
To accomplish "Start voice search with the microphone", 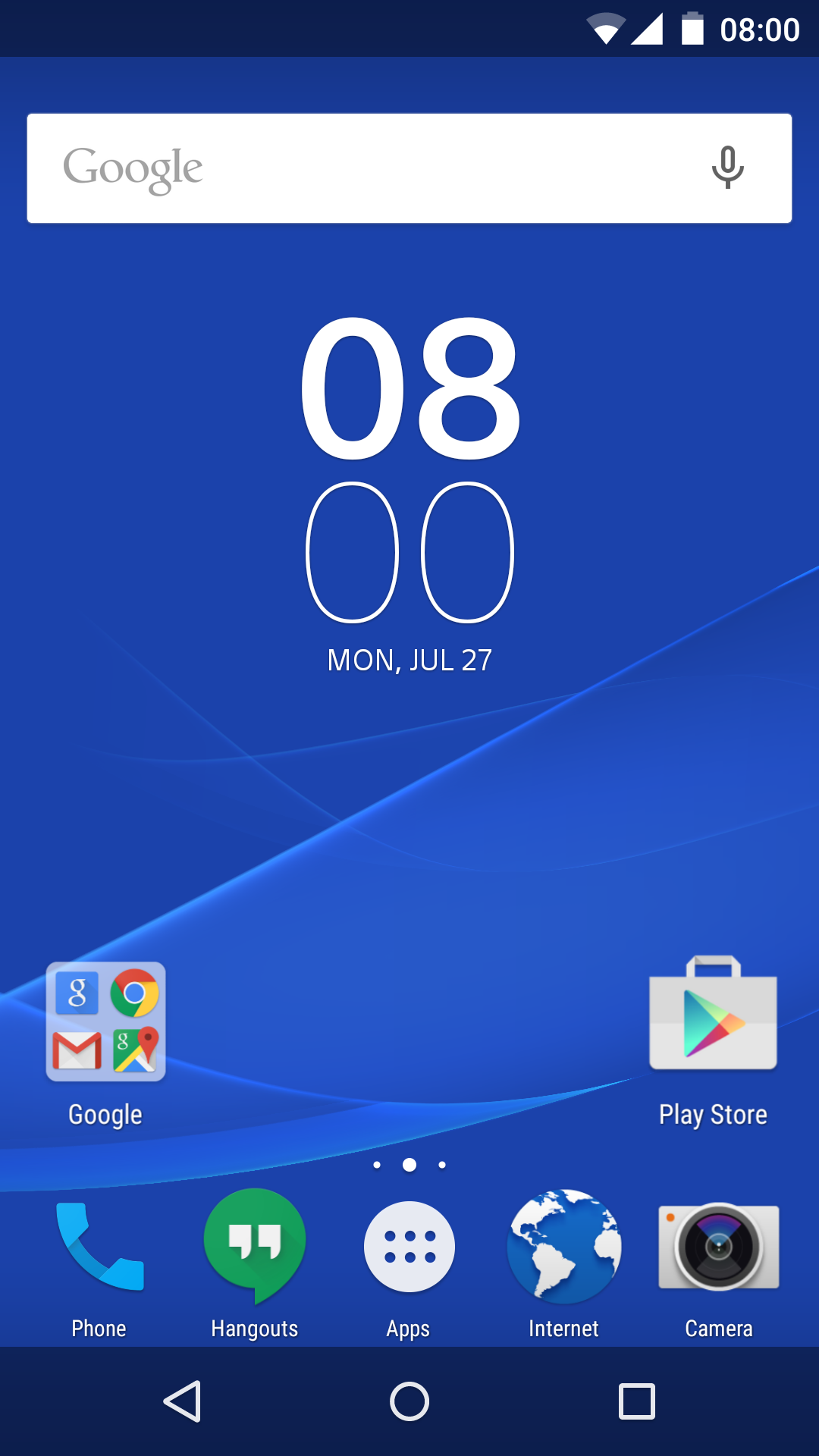I will tap(727, 168).
